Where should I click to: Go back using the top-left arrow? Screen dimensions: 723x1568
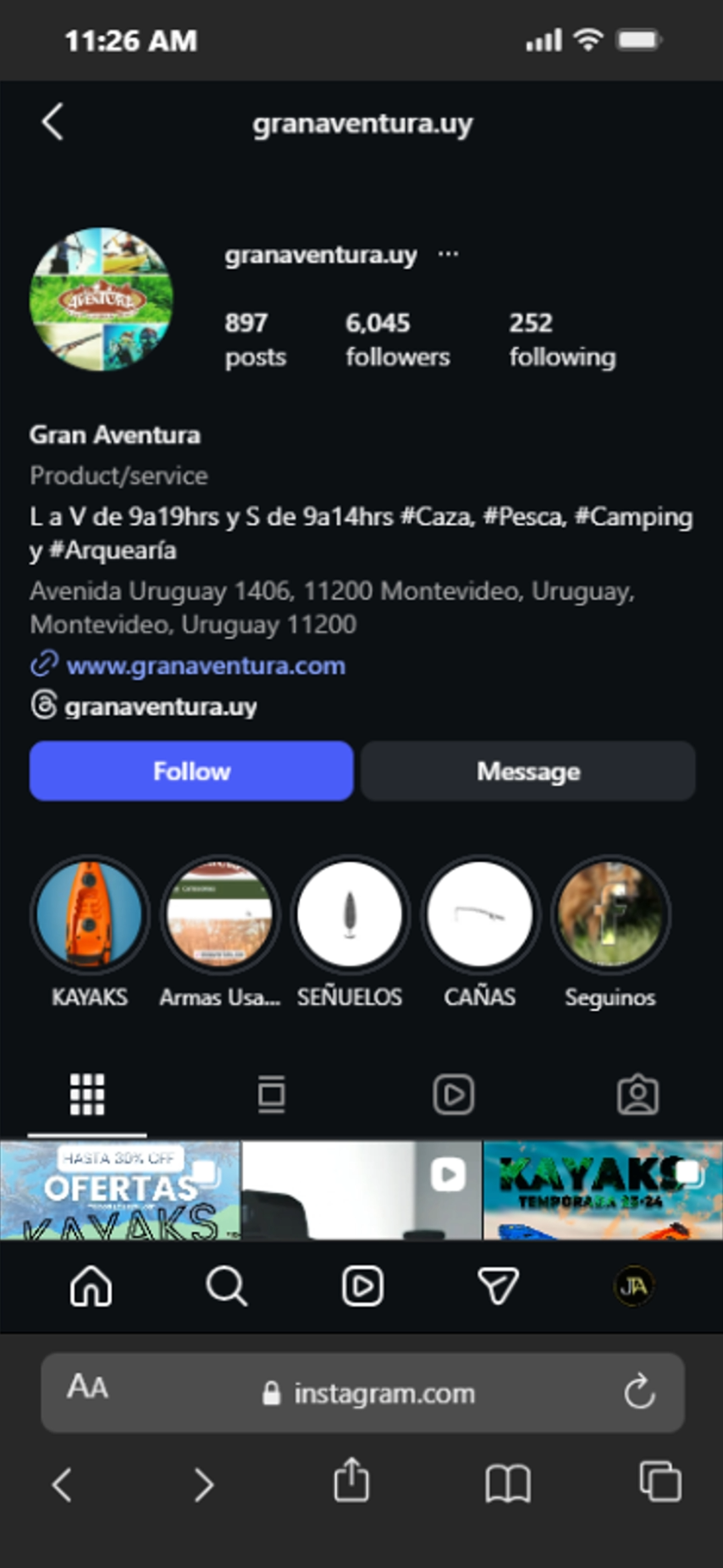pyautogui.click(x=53, y=122)
